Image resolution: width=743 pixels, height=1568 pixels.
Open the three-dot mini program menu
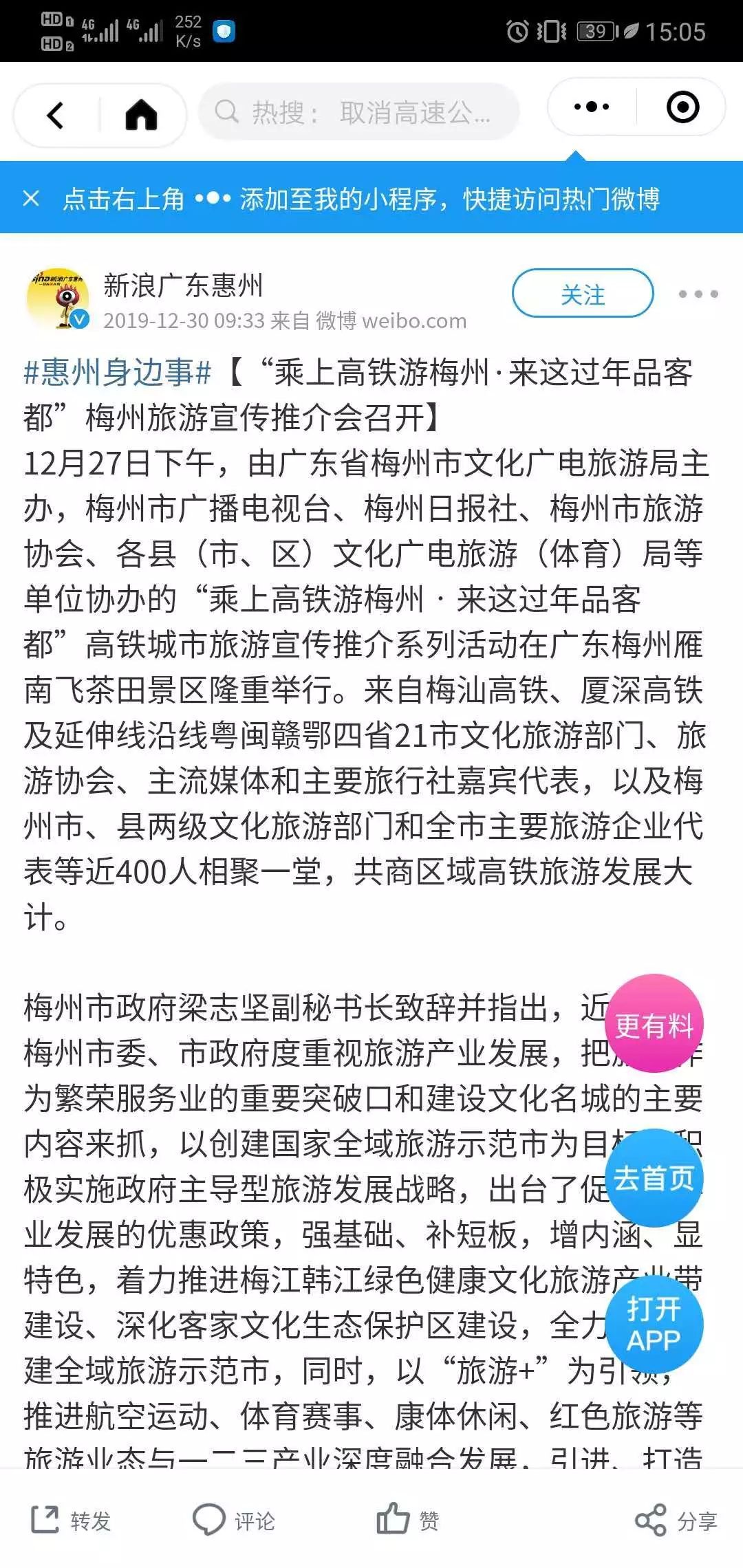592,107
